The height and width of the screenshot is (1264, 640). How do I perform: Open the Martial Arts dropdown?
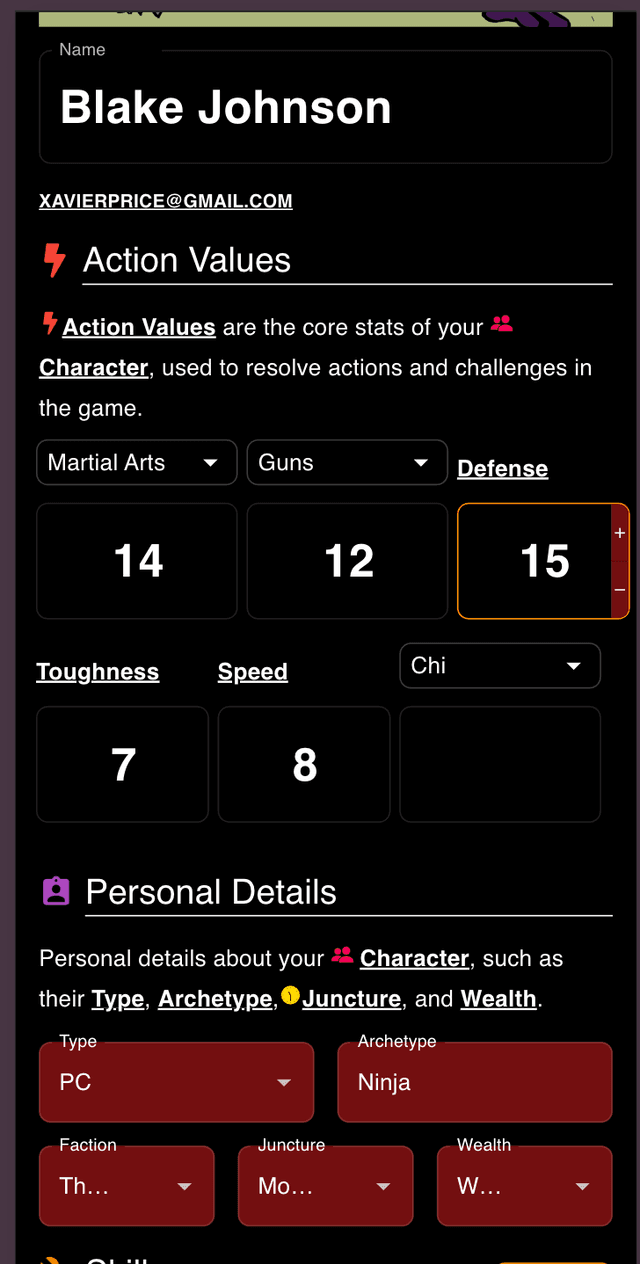tap(137, 463)
